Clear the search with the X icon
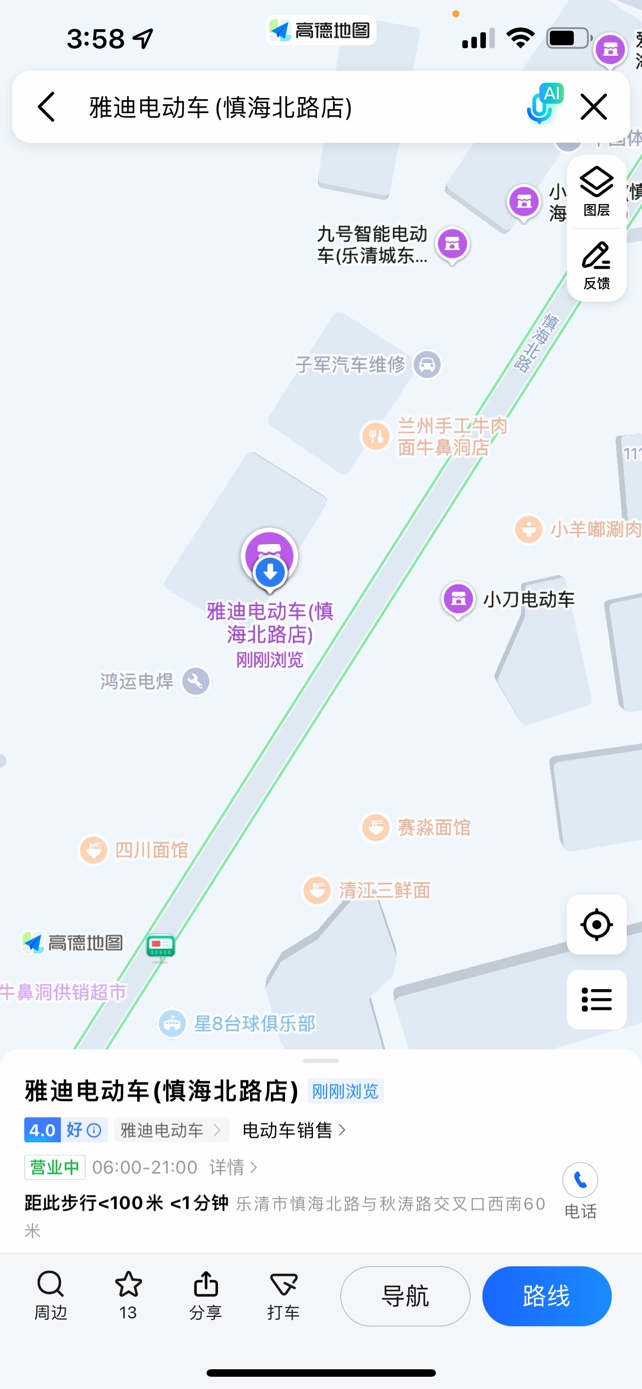Image resolution: width=642 pixels, height=1389 pixels. coord(594,107)
